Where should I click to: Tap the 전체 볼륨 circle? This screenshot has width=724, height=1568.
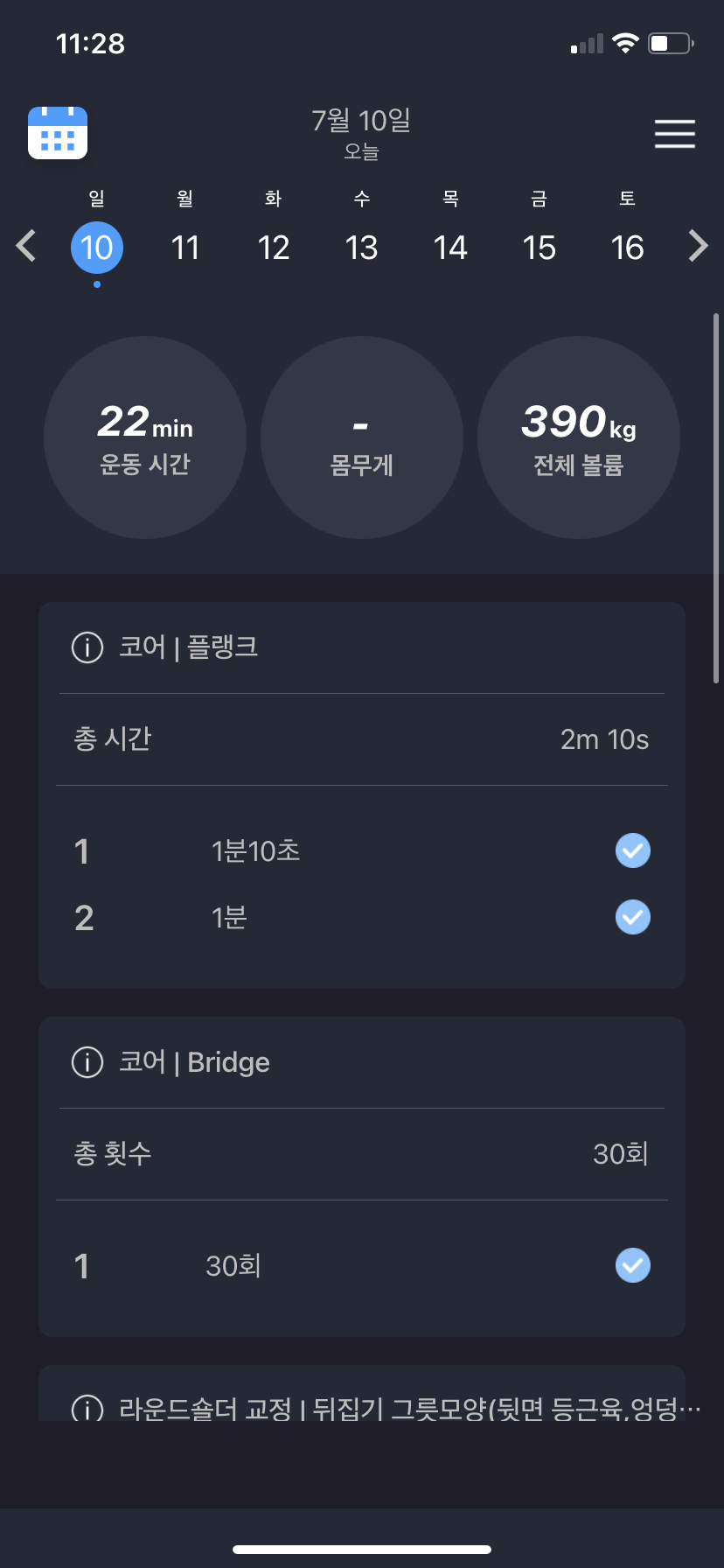pos(579,437)
